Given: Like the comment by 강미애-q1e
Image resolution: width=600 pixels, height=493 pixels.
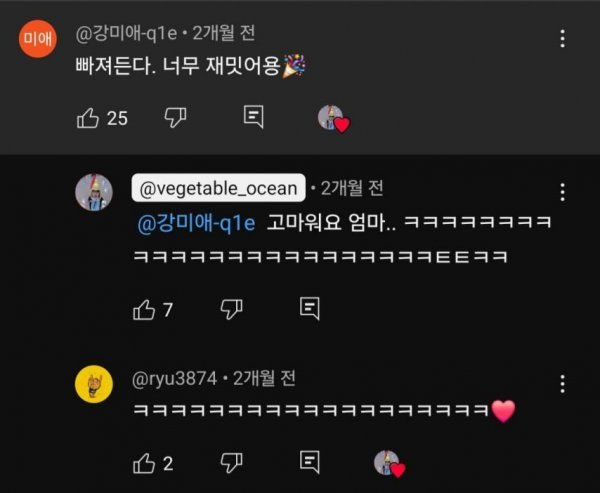Looking at the screenshot, I should [x=88, y=117].
